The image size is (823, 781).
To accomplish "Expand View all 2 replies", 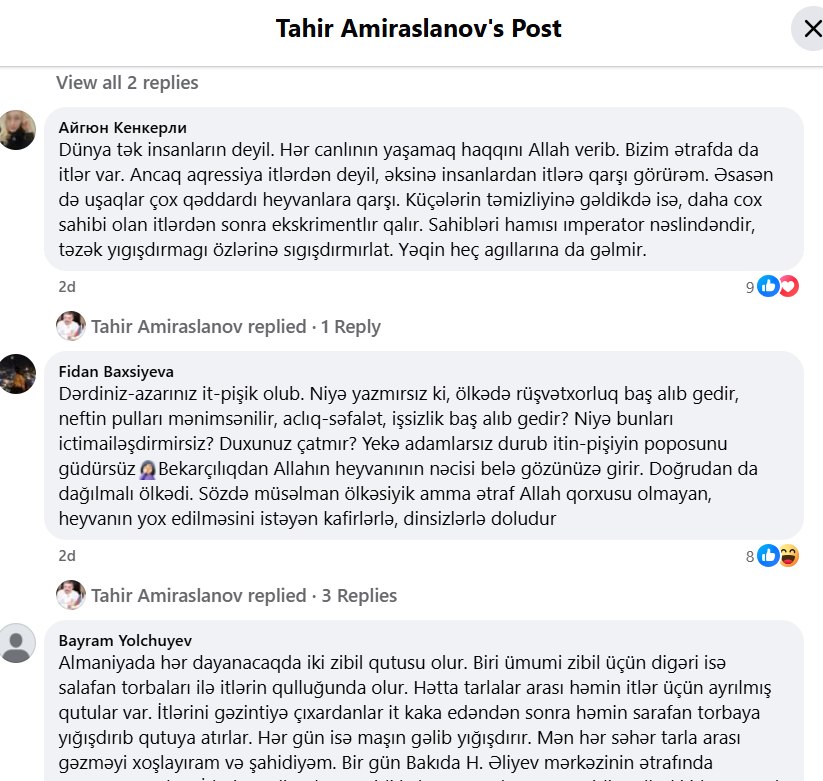I will [x=127, y=82].
